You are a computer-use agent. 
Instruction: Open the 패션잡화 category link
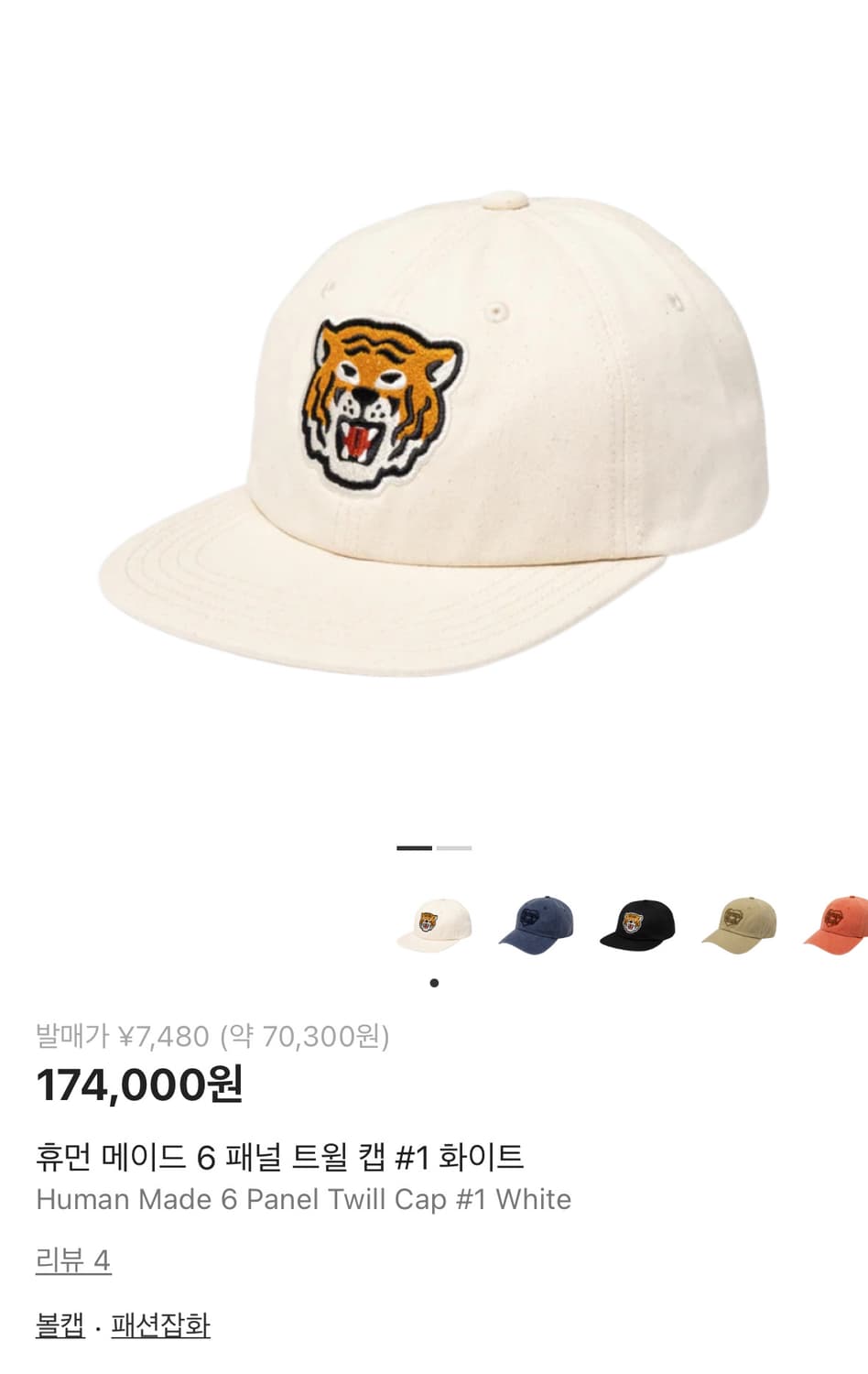coord(160,1325)
